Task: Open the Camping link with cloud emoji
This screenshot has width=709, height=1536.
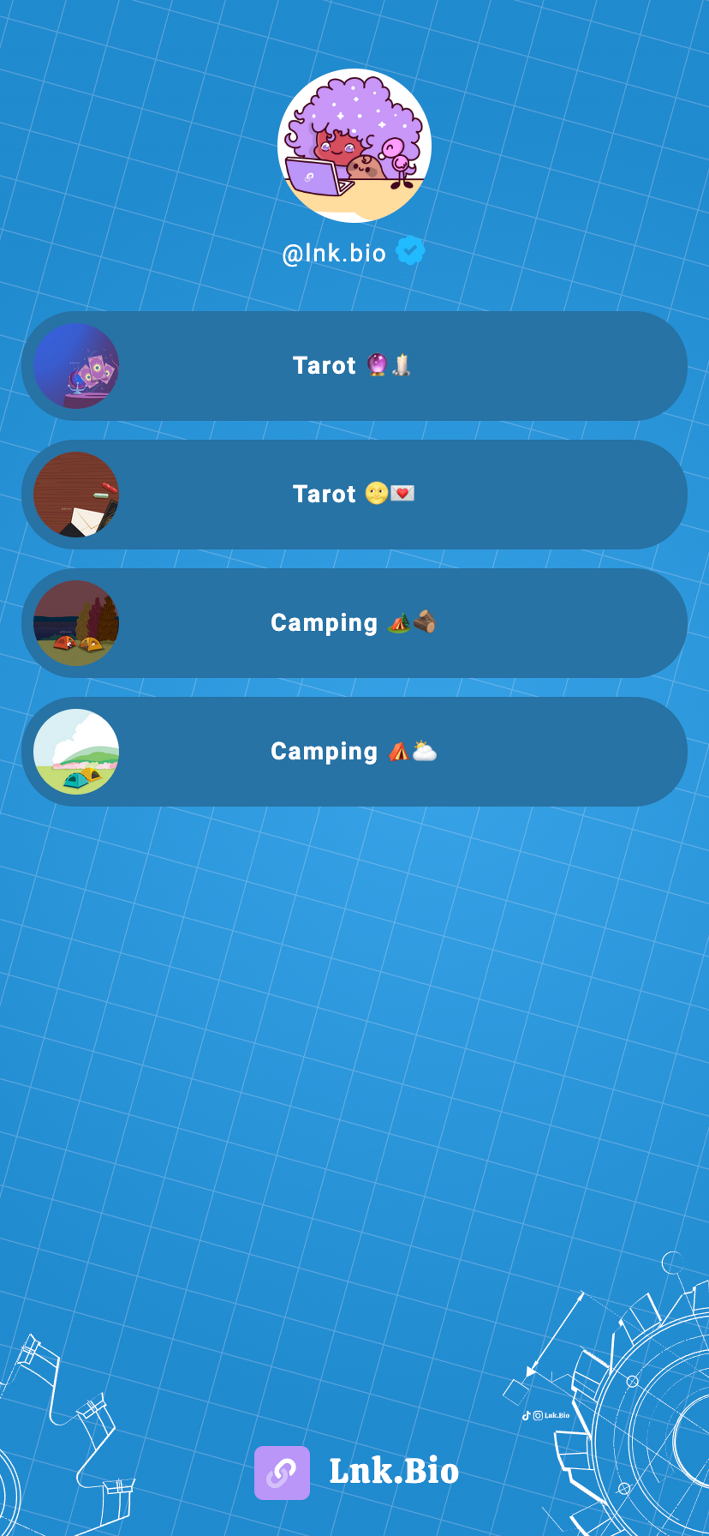Action: [x=354, y=752]
